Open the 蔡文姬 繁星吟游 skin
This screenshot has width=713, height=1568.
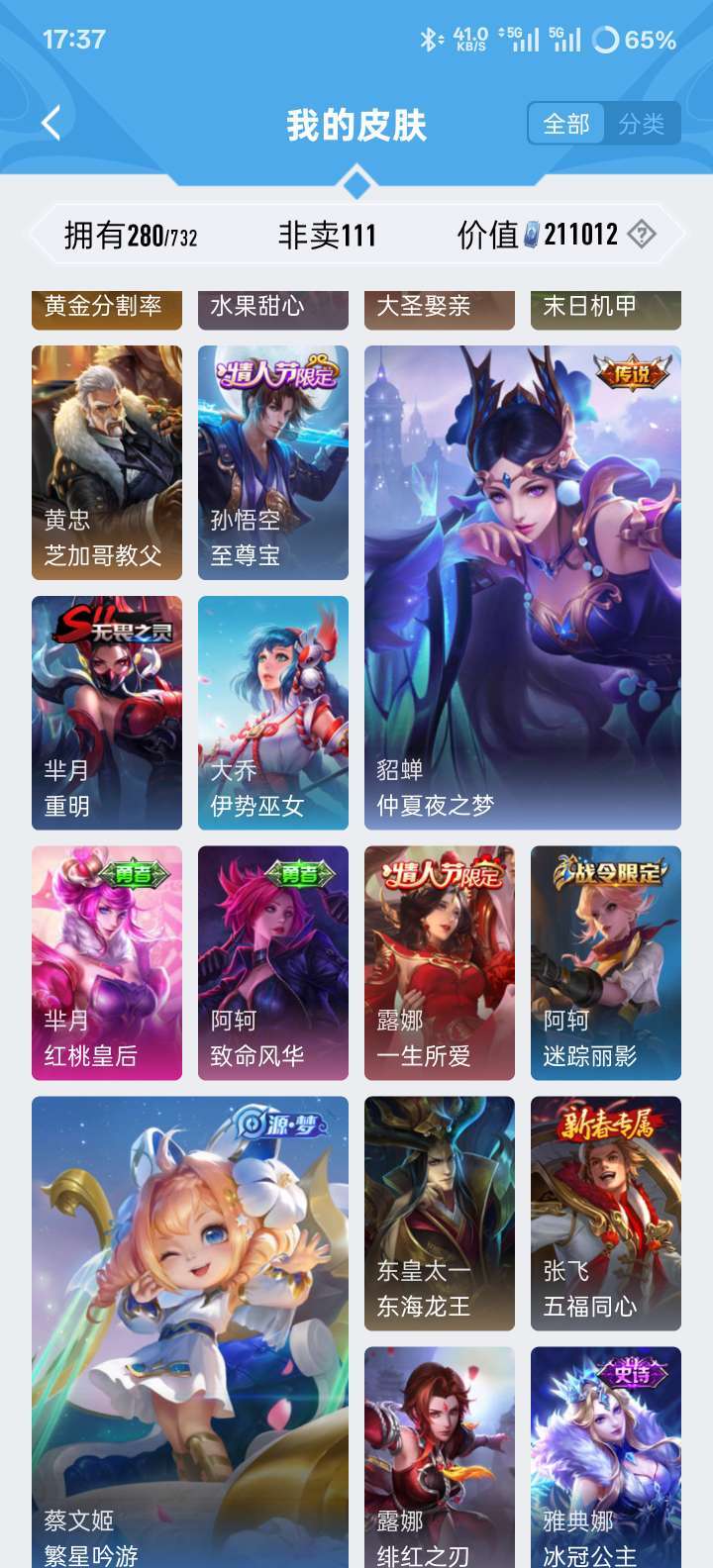tap(190, 1331)
